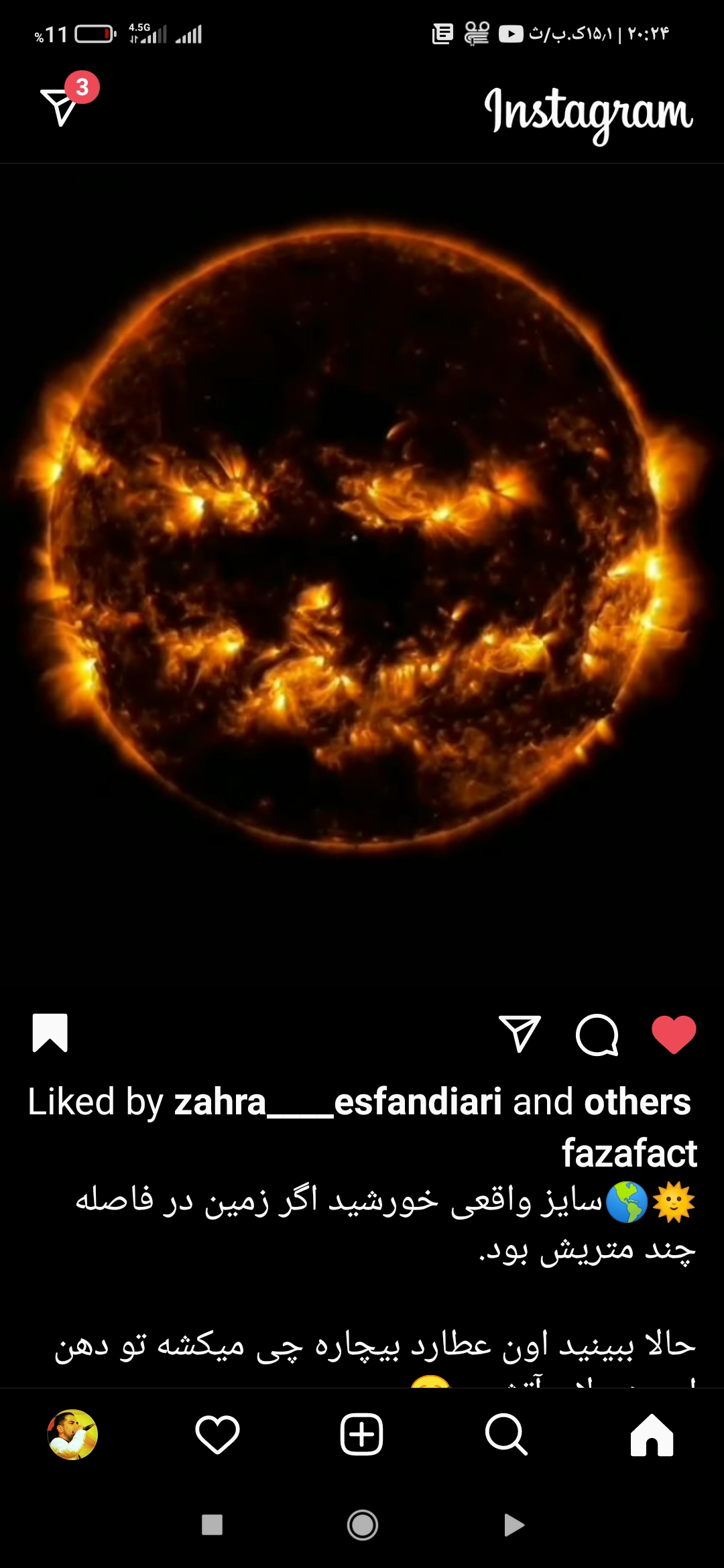
Task: Share the post via paper plane icon
Action: tap(520, 1034)
